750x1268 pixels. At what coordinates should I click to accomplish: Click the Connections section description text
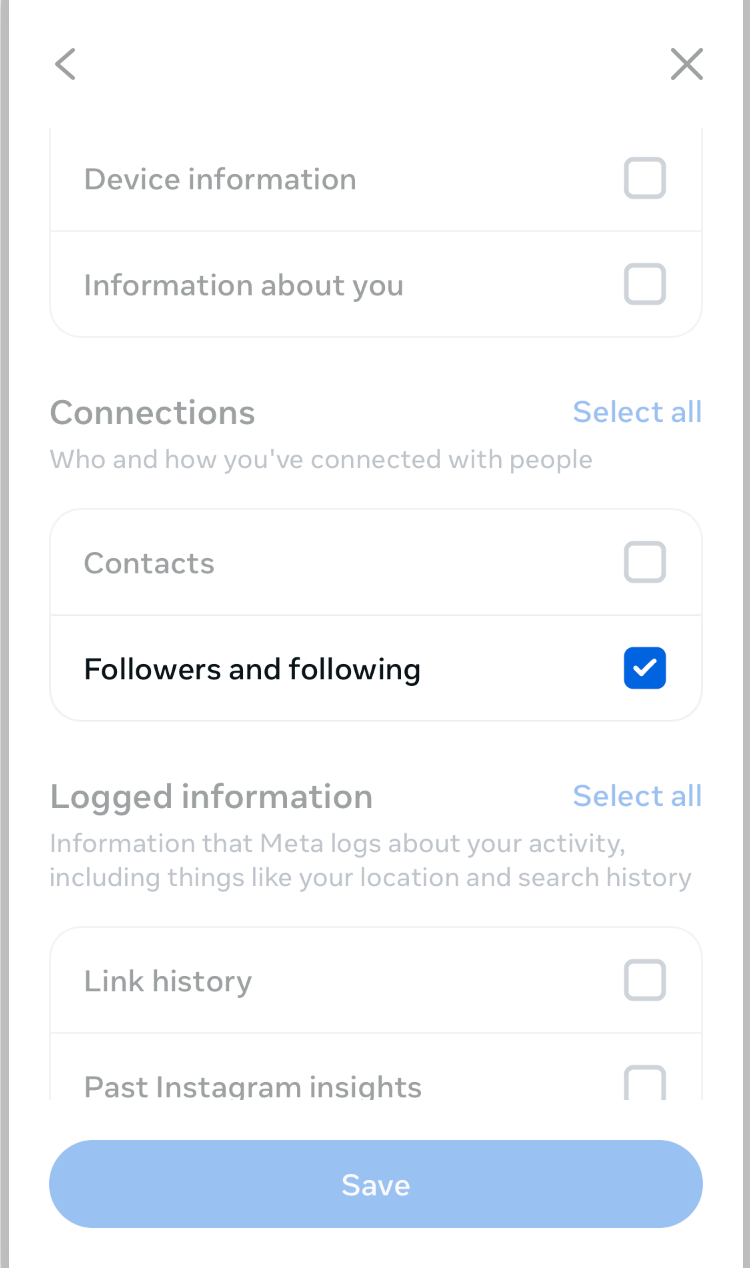[321, 459]
